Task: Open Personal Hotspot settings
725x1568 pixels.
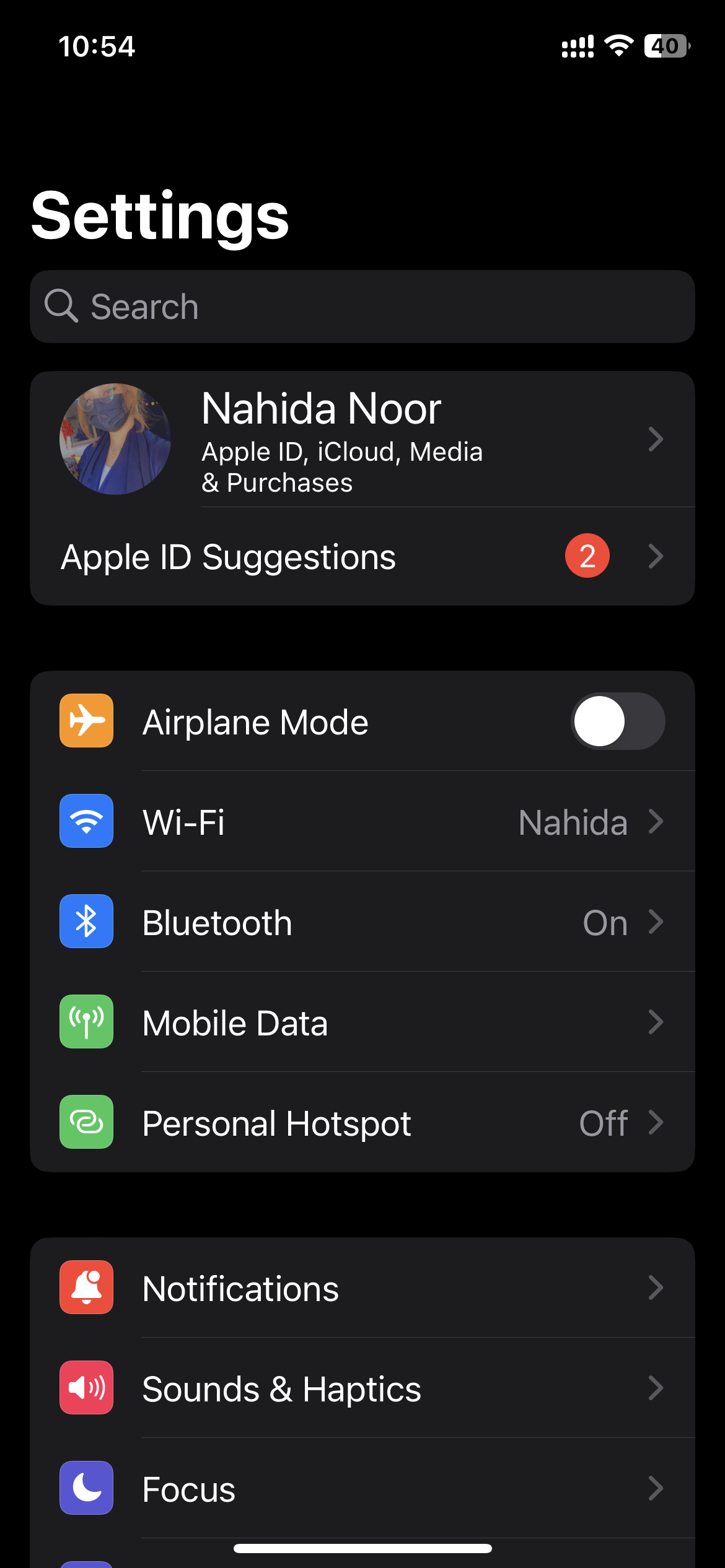Action: tap(362, 1123)
